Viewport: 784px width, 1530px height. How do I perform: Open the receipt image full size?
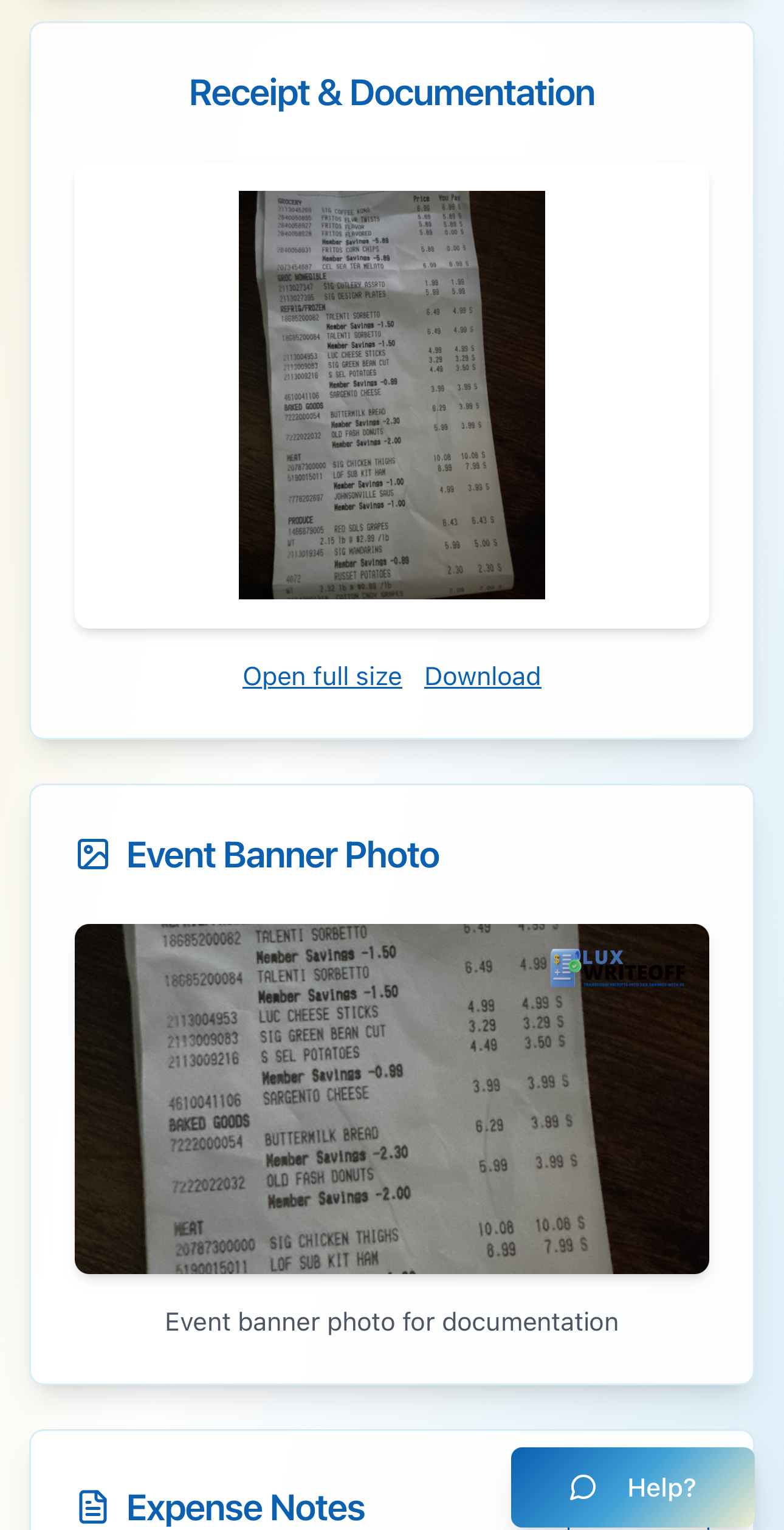coord(322,677)
